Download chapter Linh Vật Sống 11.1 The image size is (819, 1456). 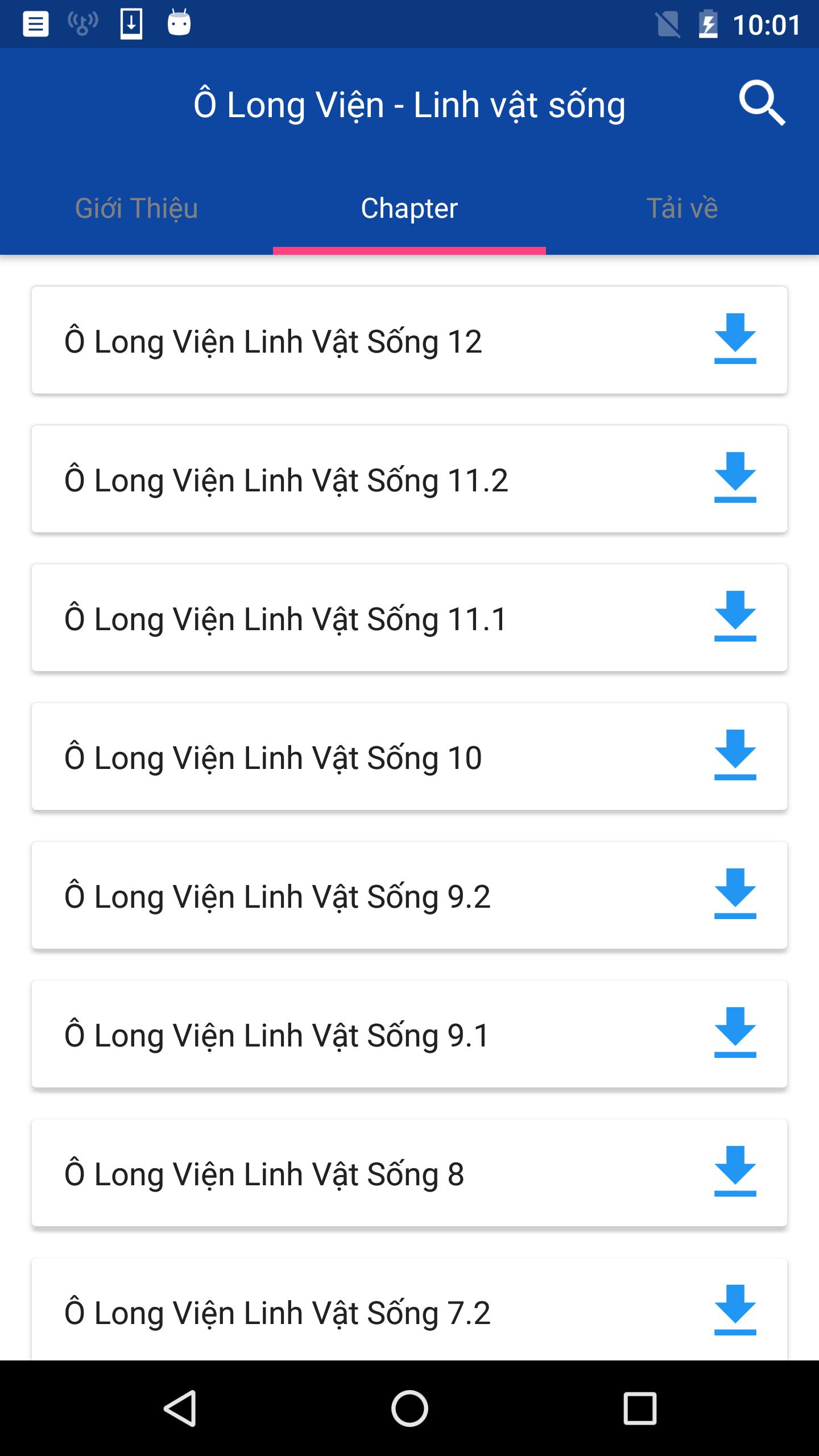(735, 617)
